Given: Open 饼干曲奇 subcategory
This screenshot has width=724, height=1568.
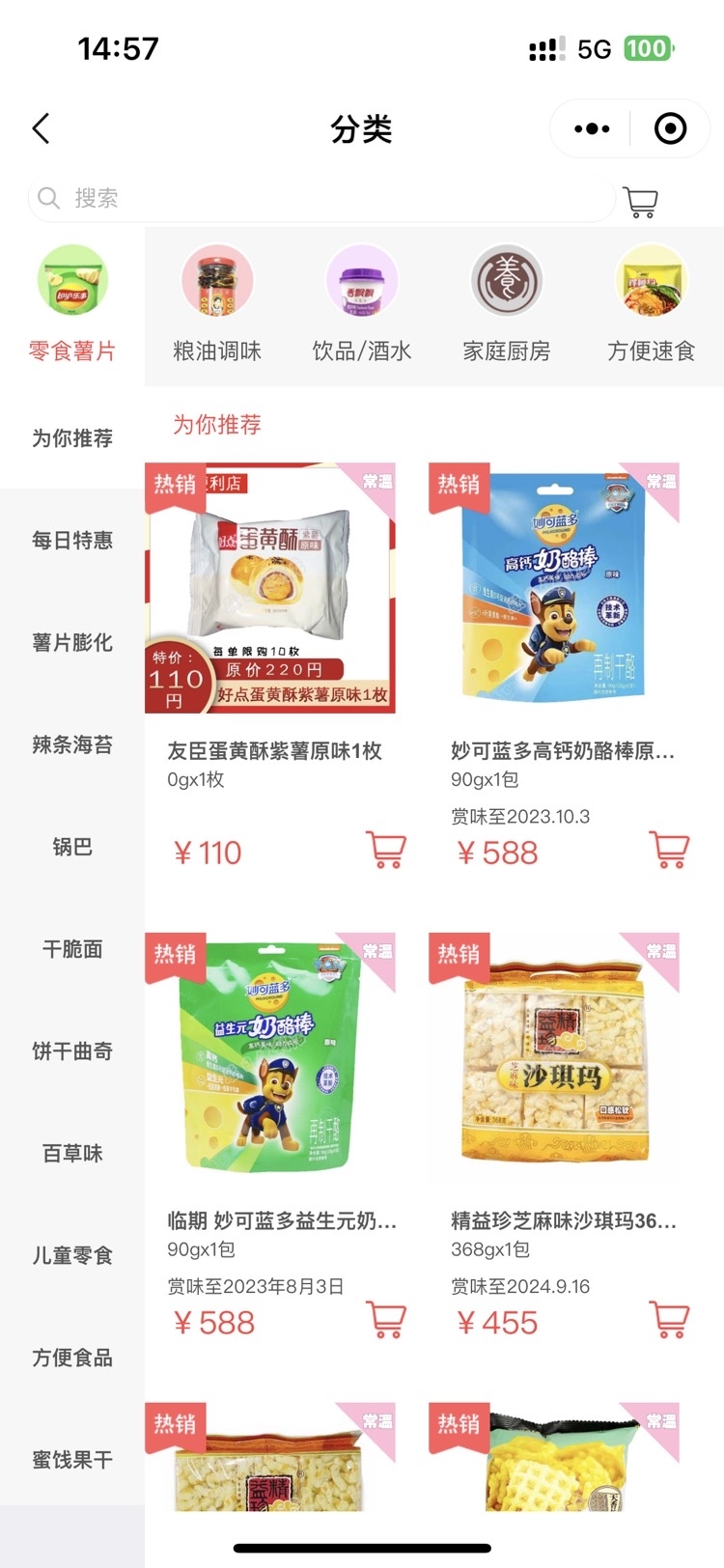Looking at the screenshot, I should [72, 1051].
